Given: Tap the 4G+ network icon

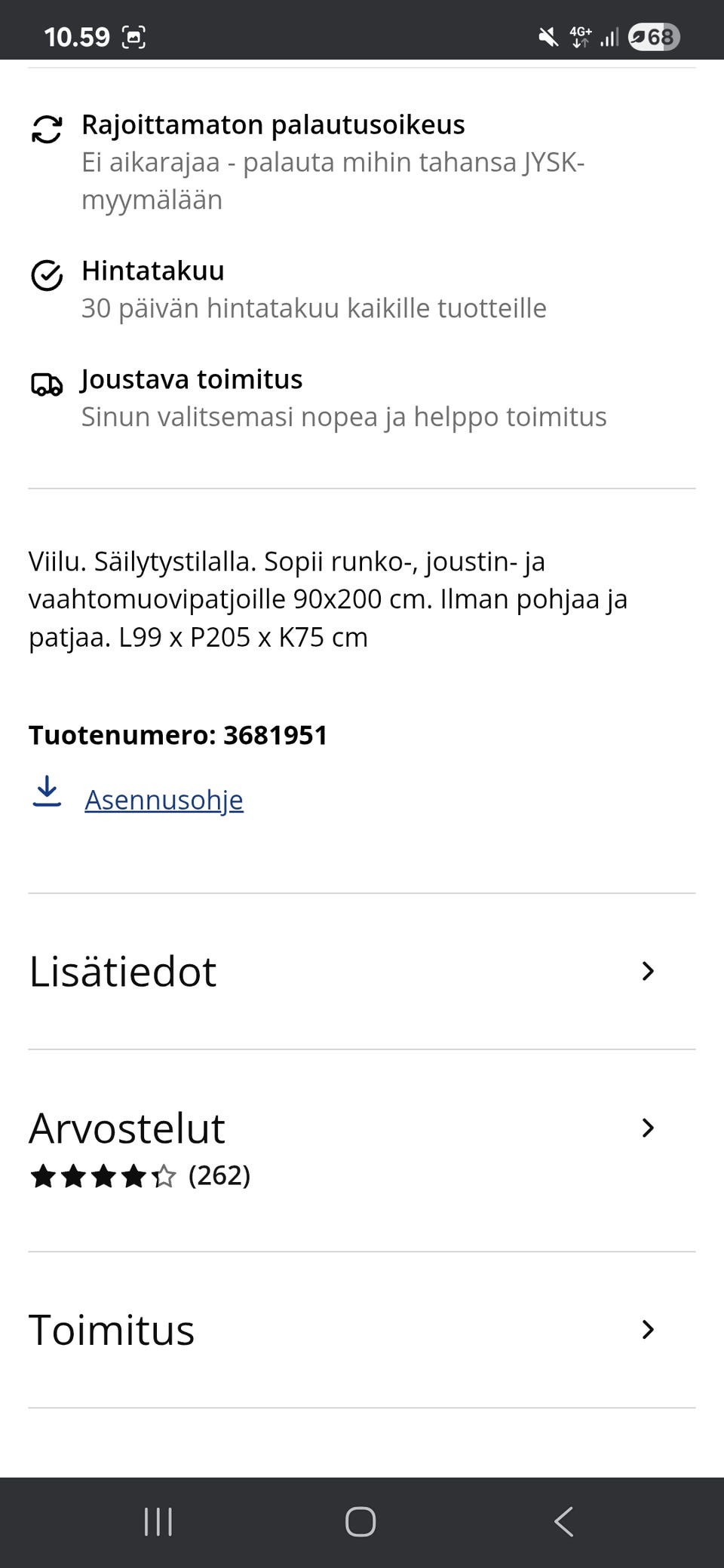Looking at the screenshot, I should (x=578, y=35).
